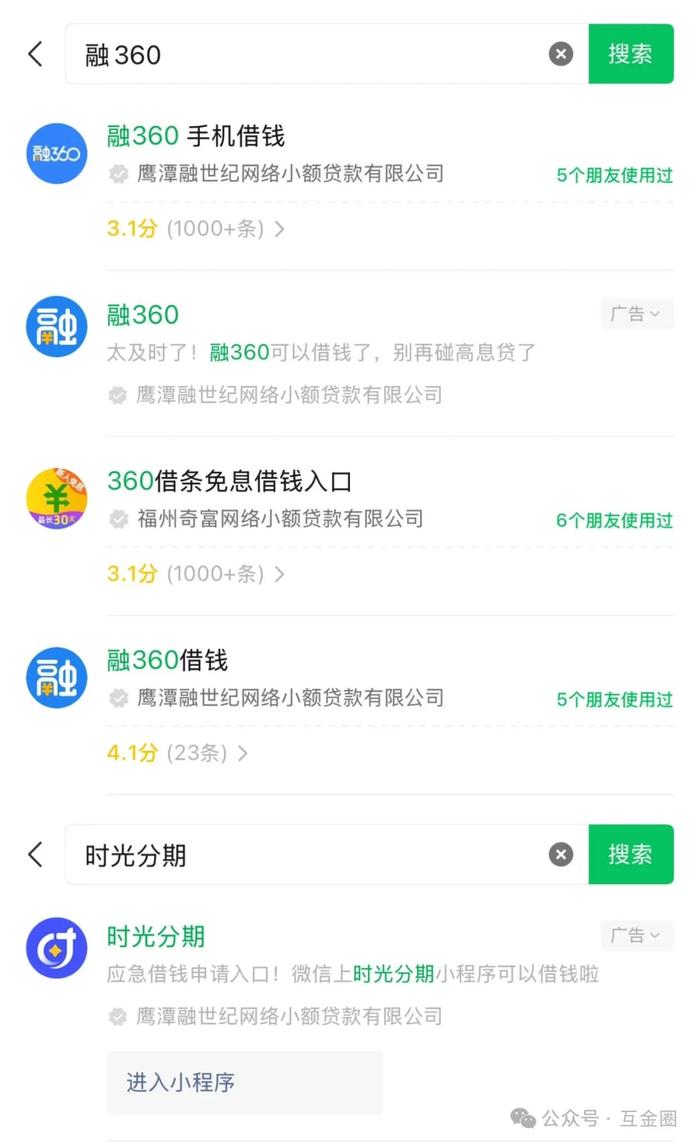Clear the 融360 search text
The width and height of the screenshot is (700, 1147).
click(x=560, y=53)
